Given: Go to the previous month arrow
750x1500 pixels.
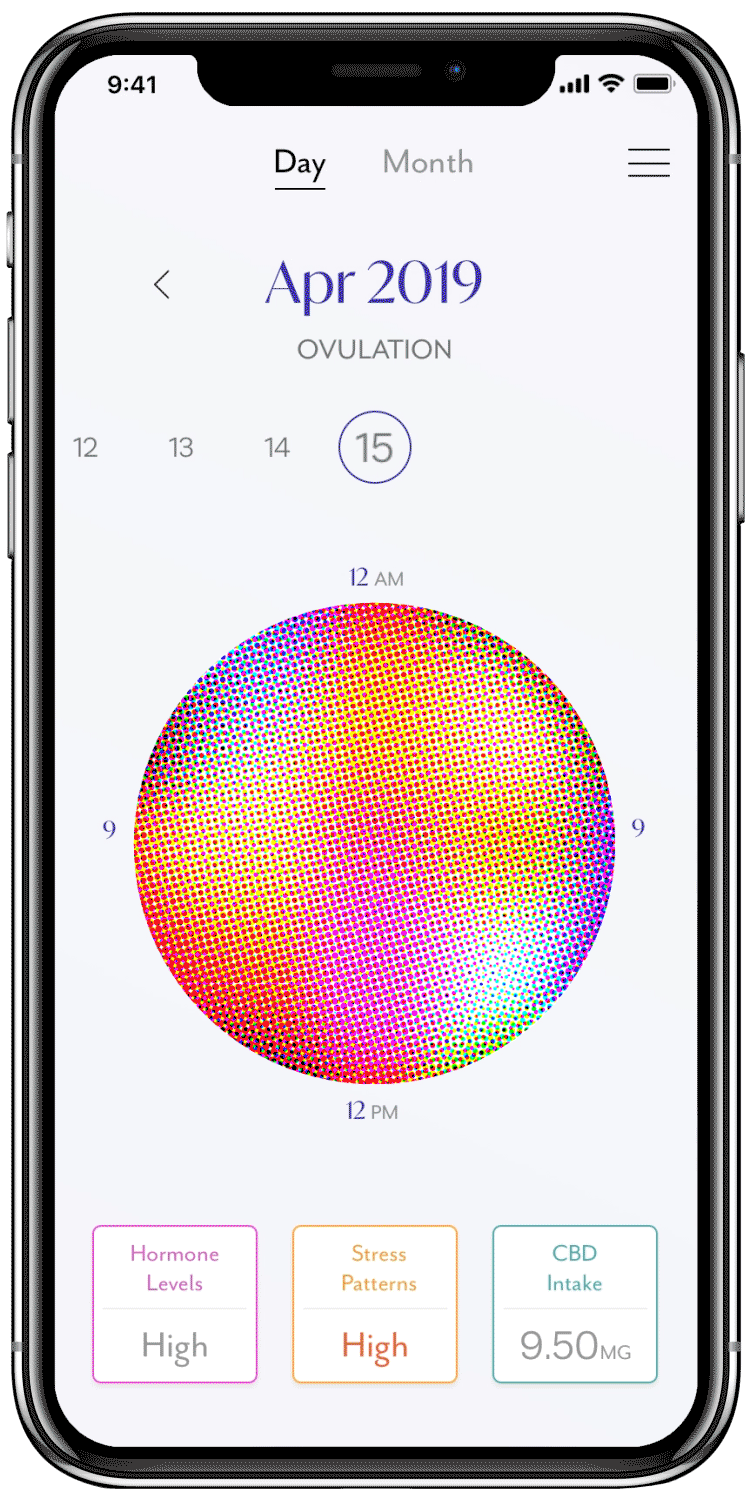Looking at the screenshot, I should (x=162, y=285).
